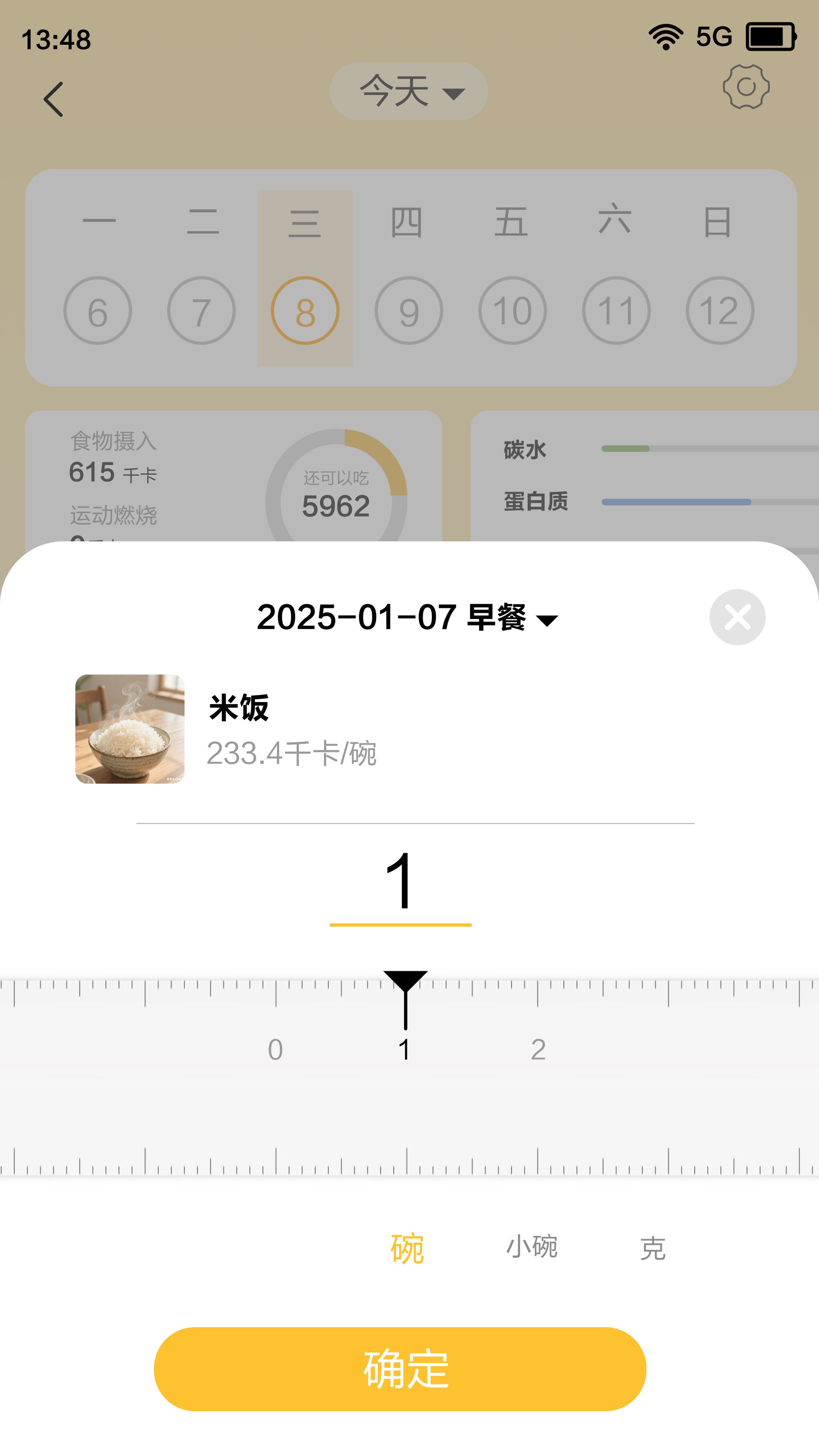Select the 小碗 unit
This screenshot has height=1456, width=819.
coord(531,1247)
